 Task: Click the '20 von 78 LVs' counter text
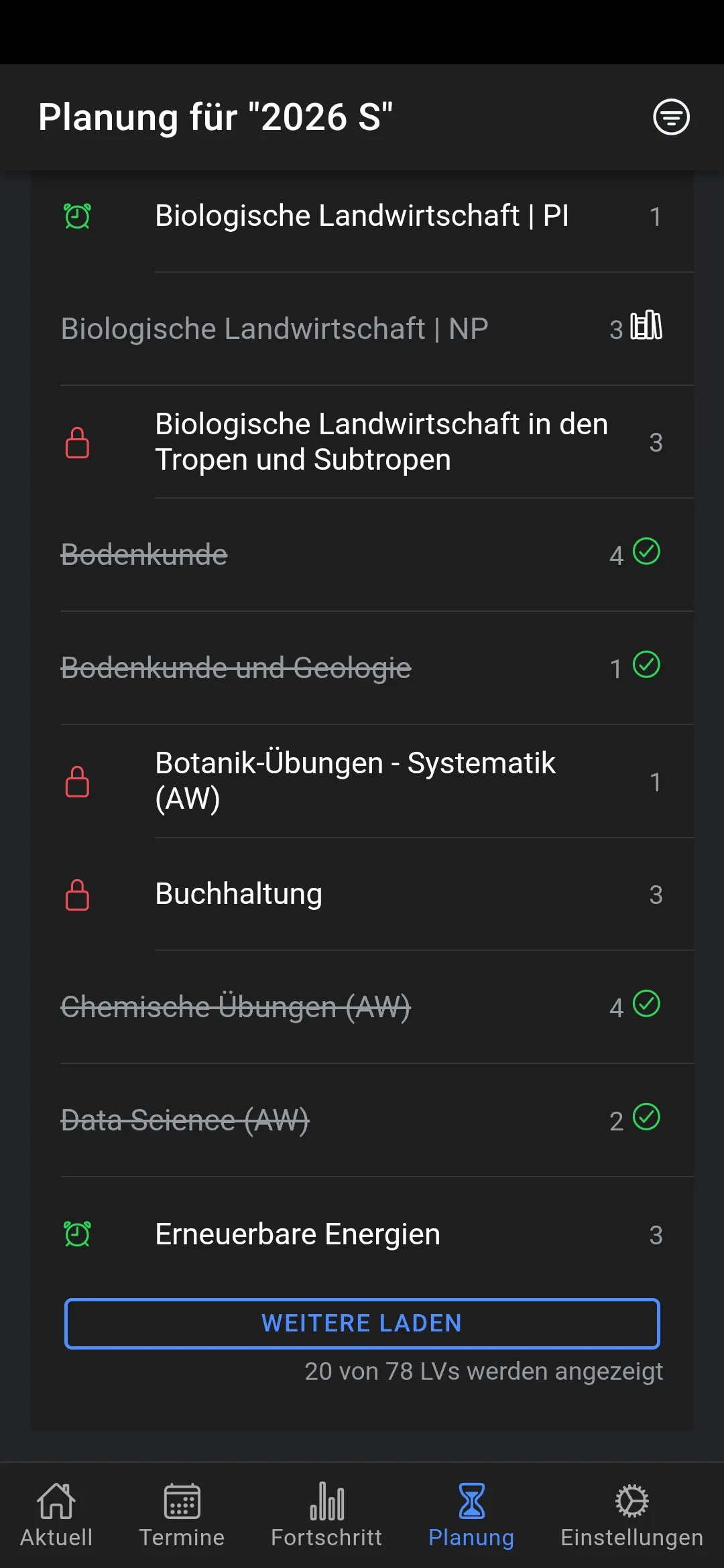point(483,1371)
